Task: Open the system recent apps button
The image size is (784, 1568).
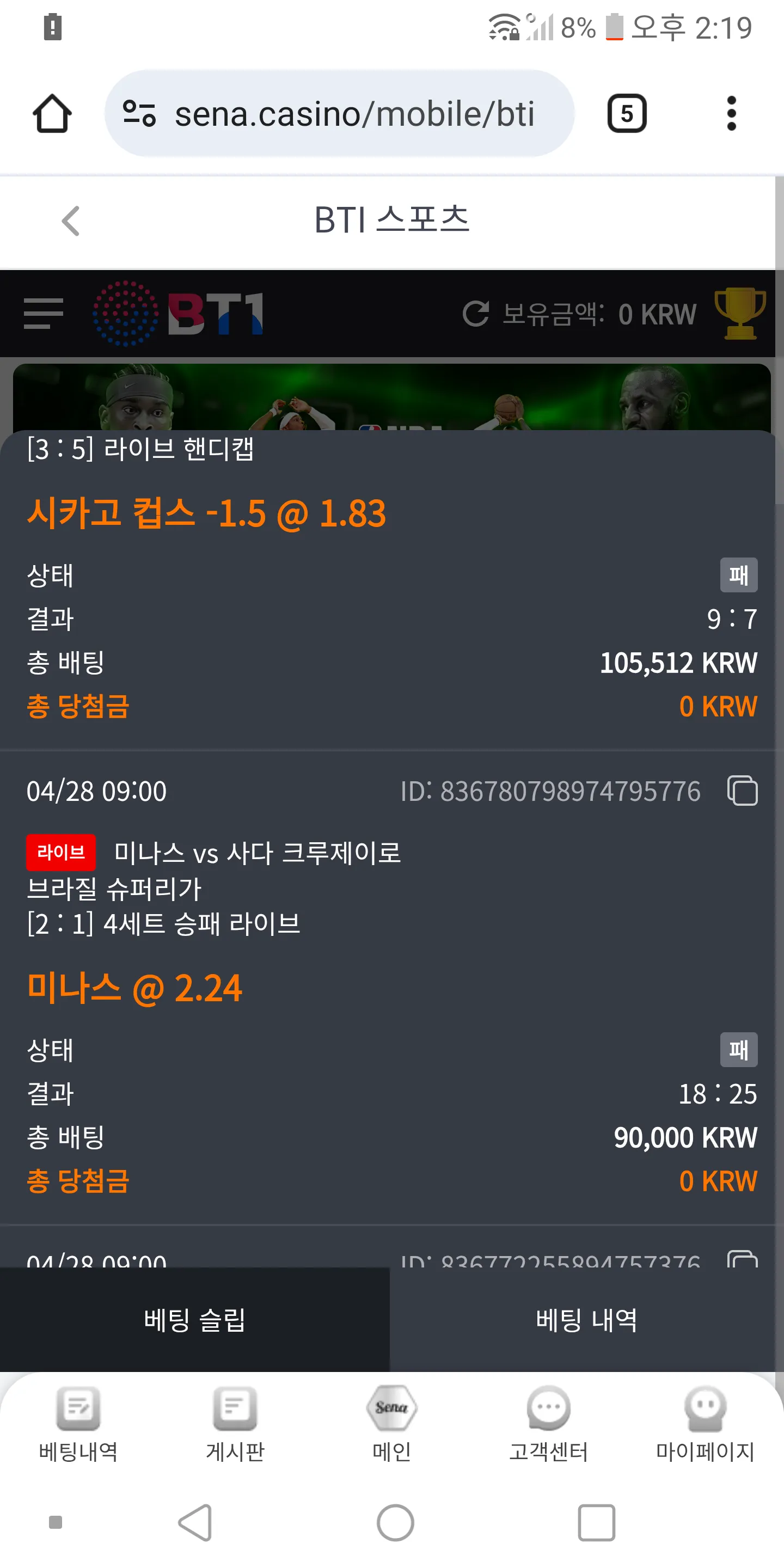Action: pos(596,1523)
